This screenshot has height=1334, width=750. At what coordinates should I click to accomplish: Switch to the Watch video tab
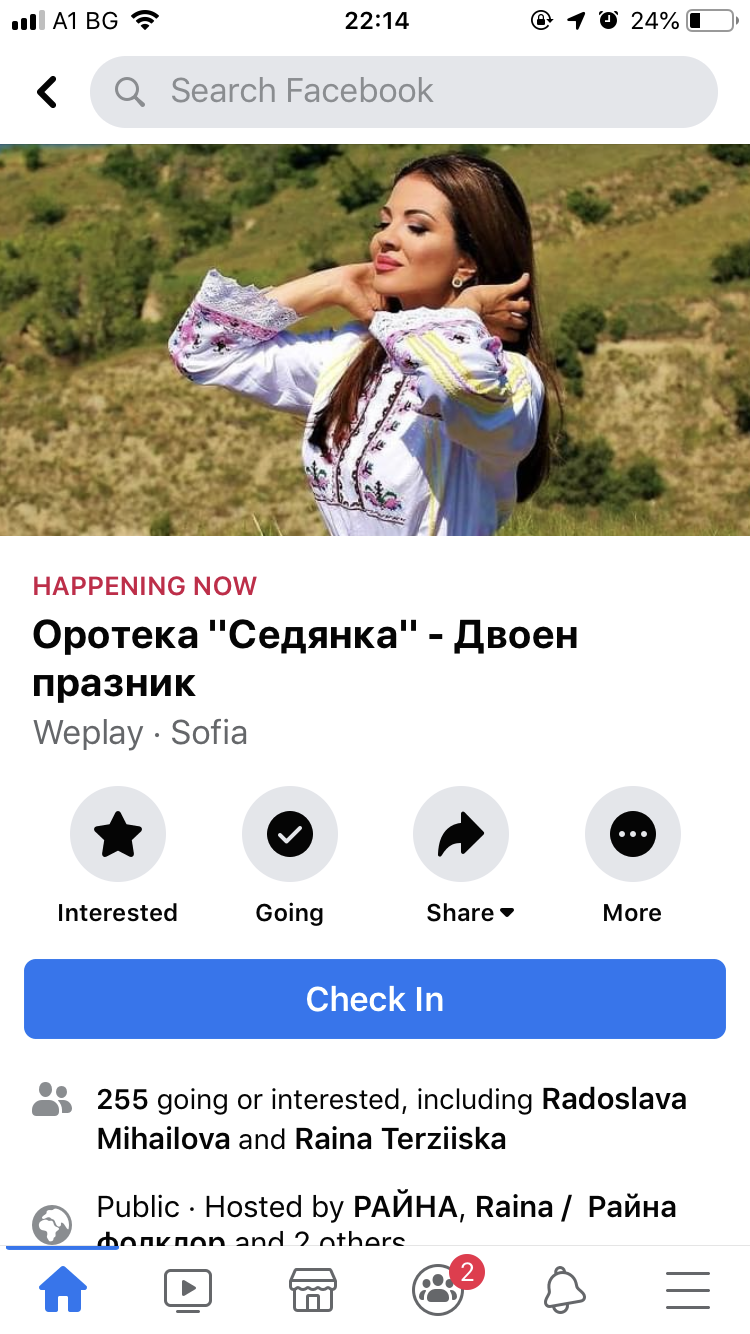pyautogui.click(x=188, y=1290)
